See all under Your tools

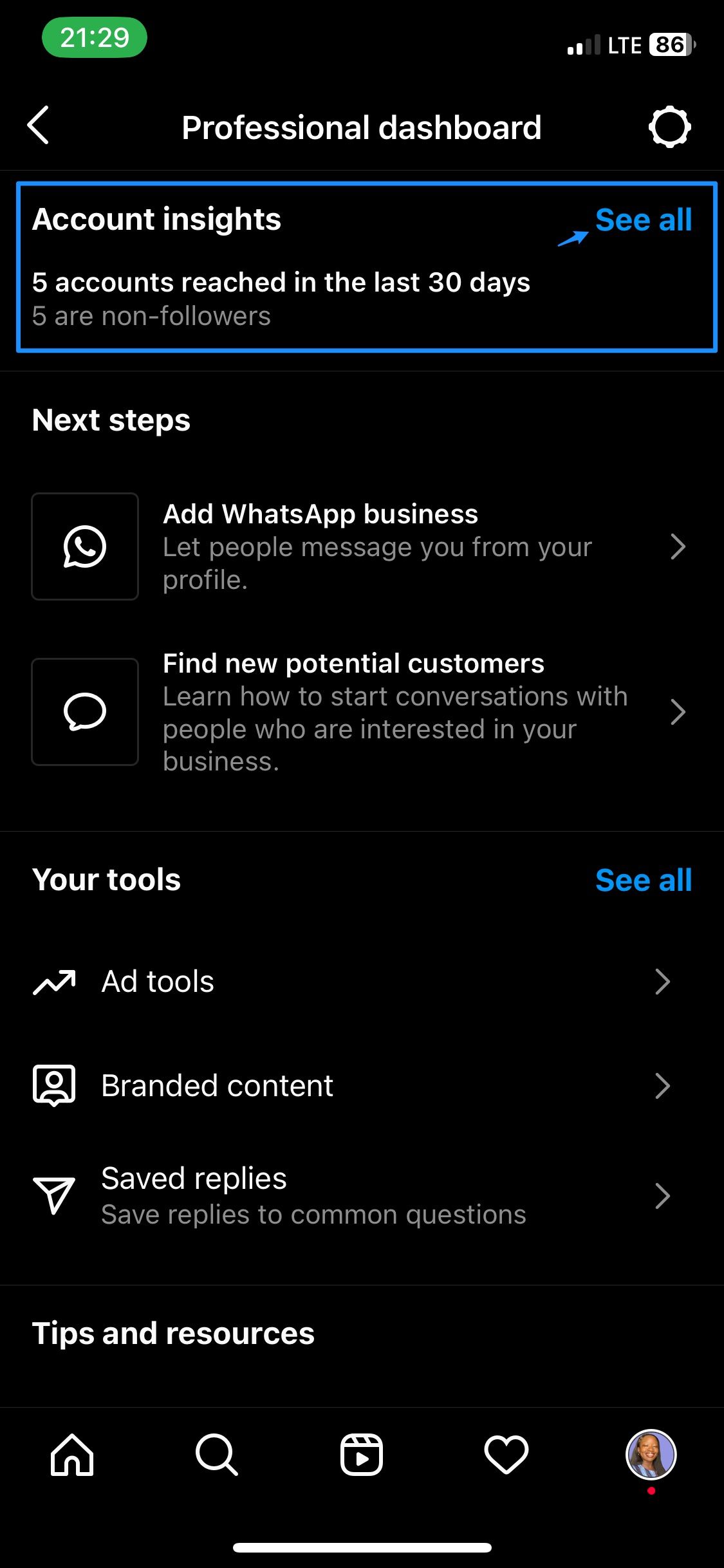pyautogui.click(x=644, y=880)
